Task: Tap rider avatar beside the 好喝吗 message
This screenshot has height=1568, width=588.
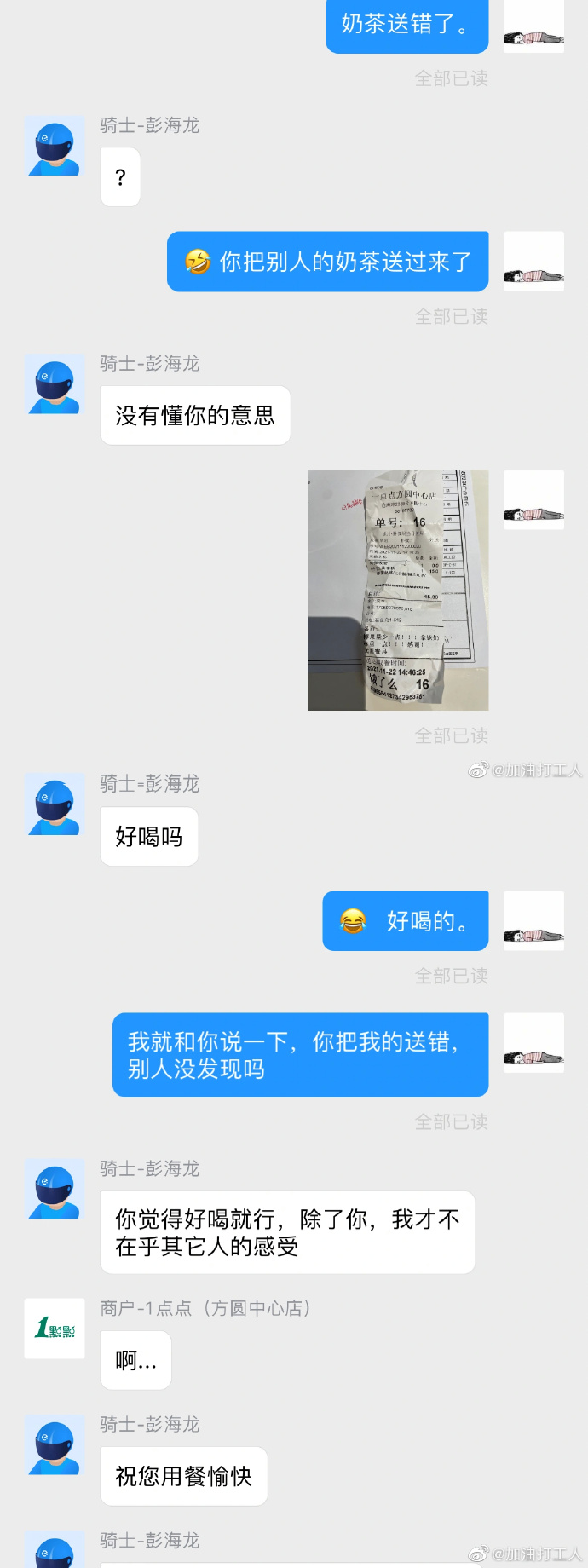Action: pyautogui.click(x=55, y=804)
